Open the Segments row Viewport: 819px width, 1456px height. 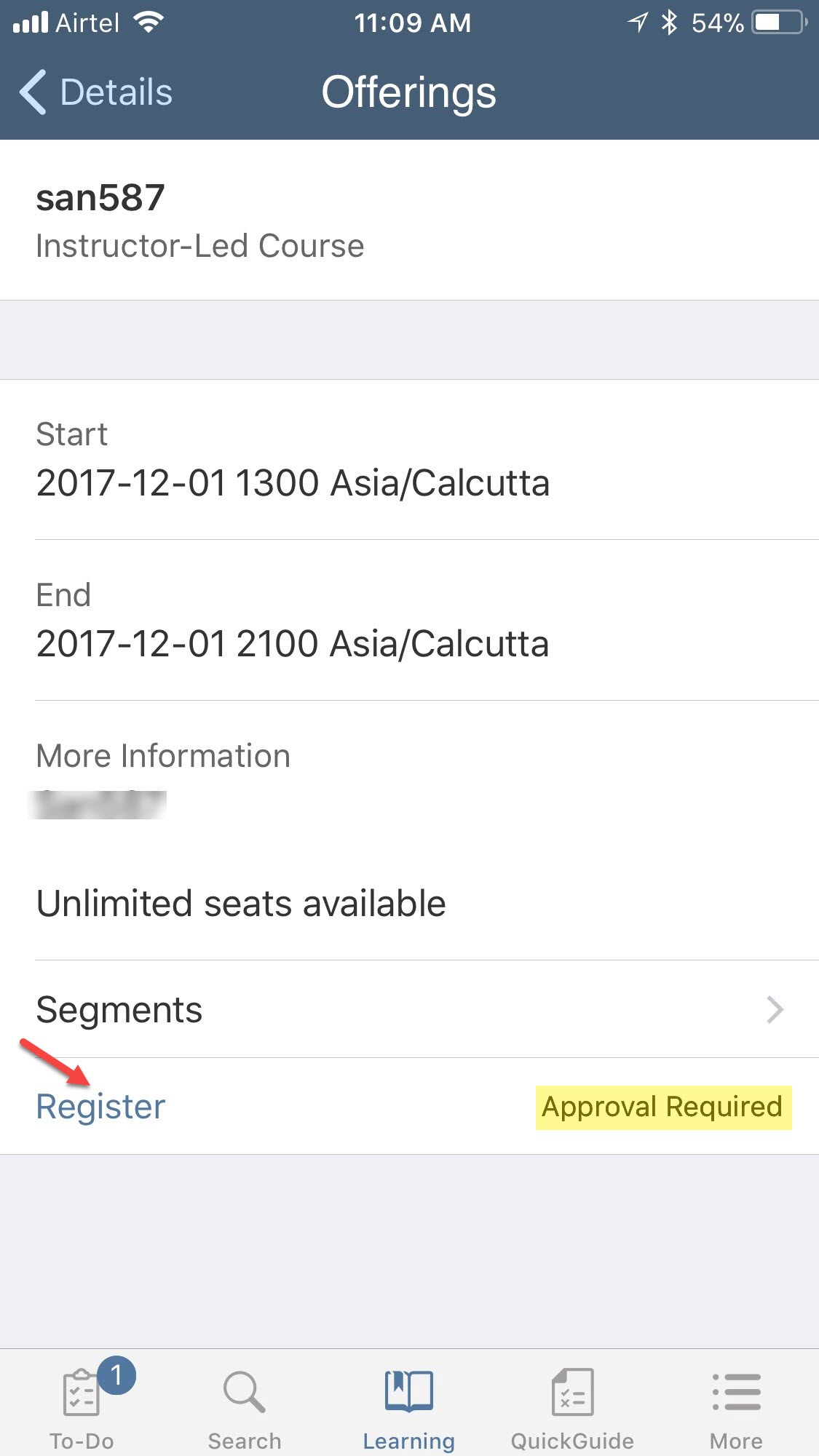409,1009
